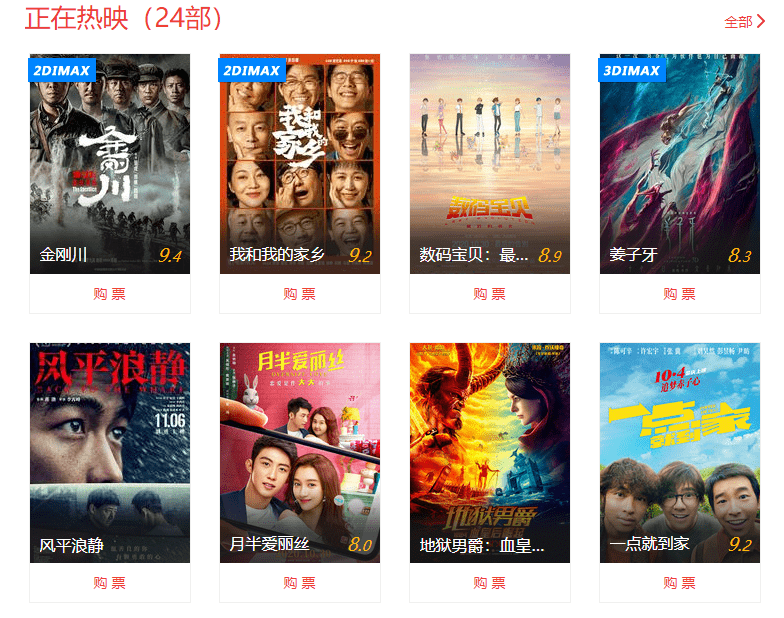Tap 购票 under 地狱男爵
Image resolution: width=784 pixels, height=618 pixels.
click(490, 583)
